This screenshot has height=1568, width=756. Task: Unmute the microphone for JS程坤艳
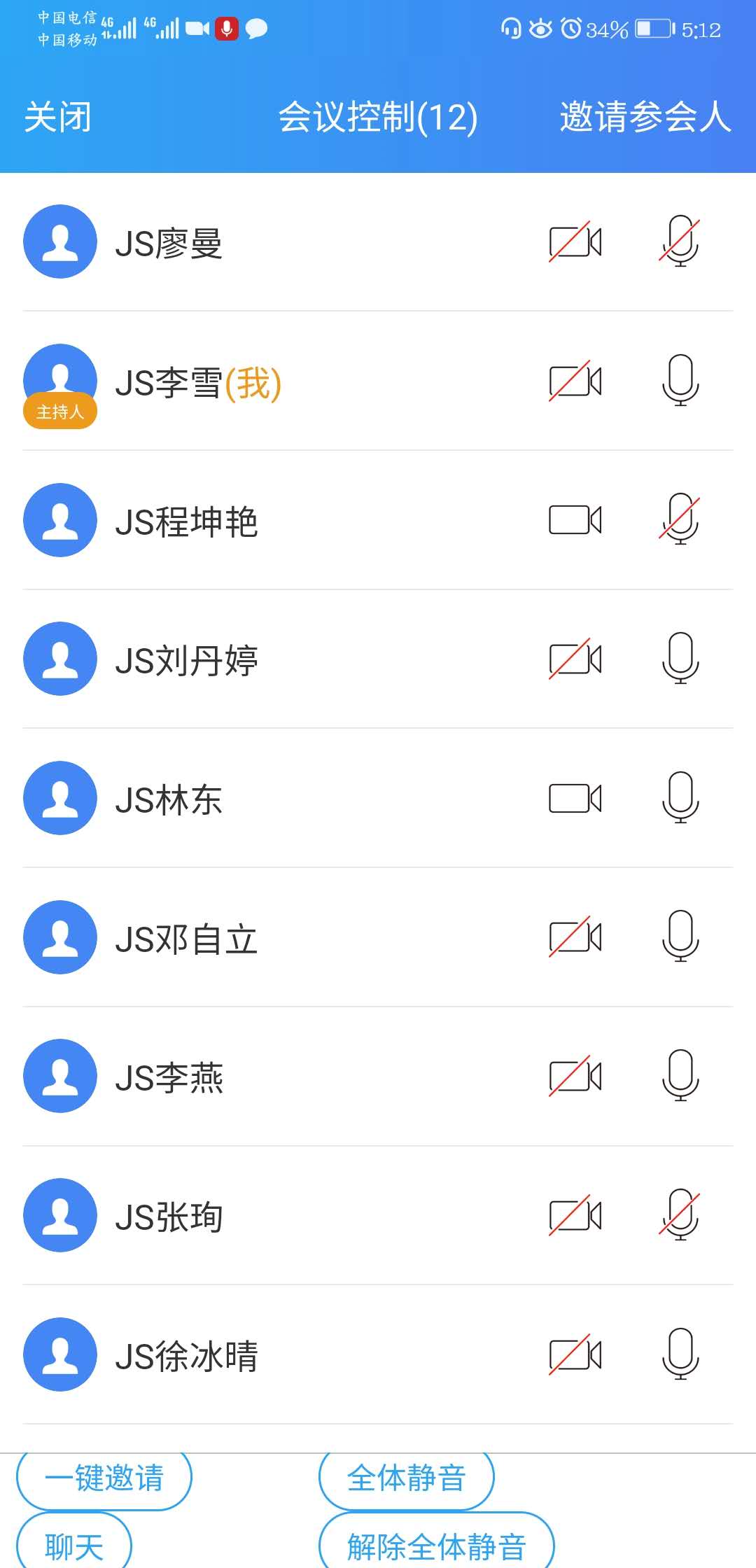680,520
